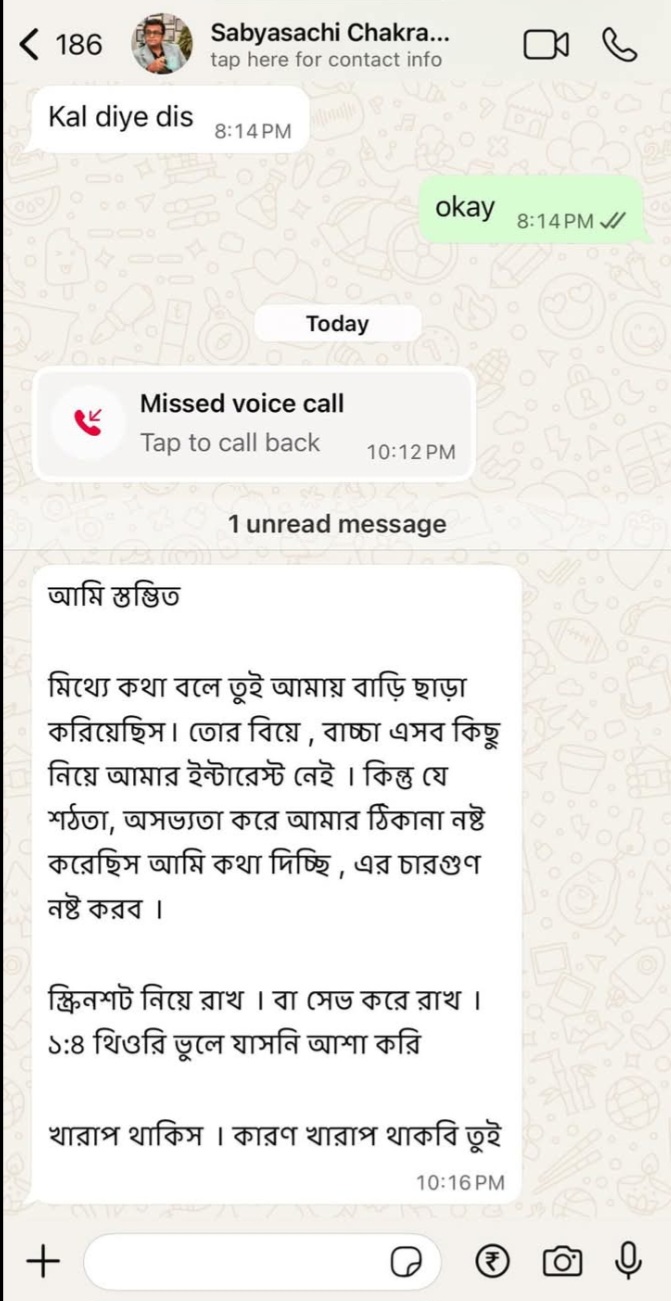This screenshot has height=1301, width=671.
Task: Record a voice message
Action: click(x=628, y=1261)
